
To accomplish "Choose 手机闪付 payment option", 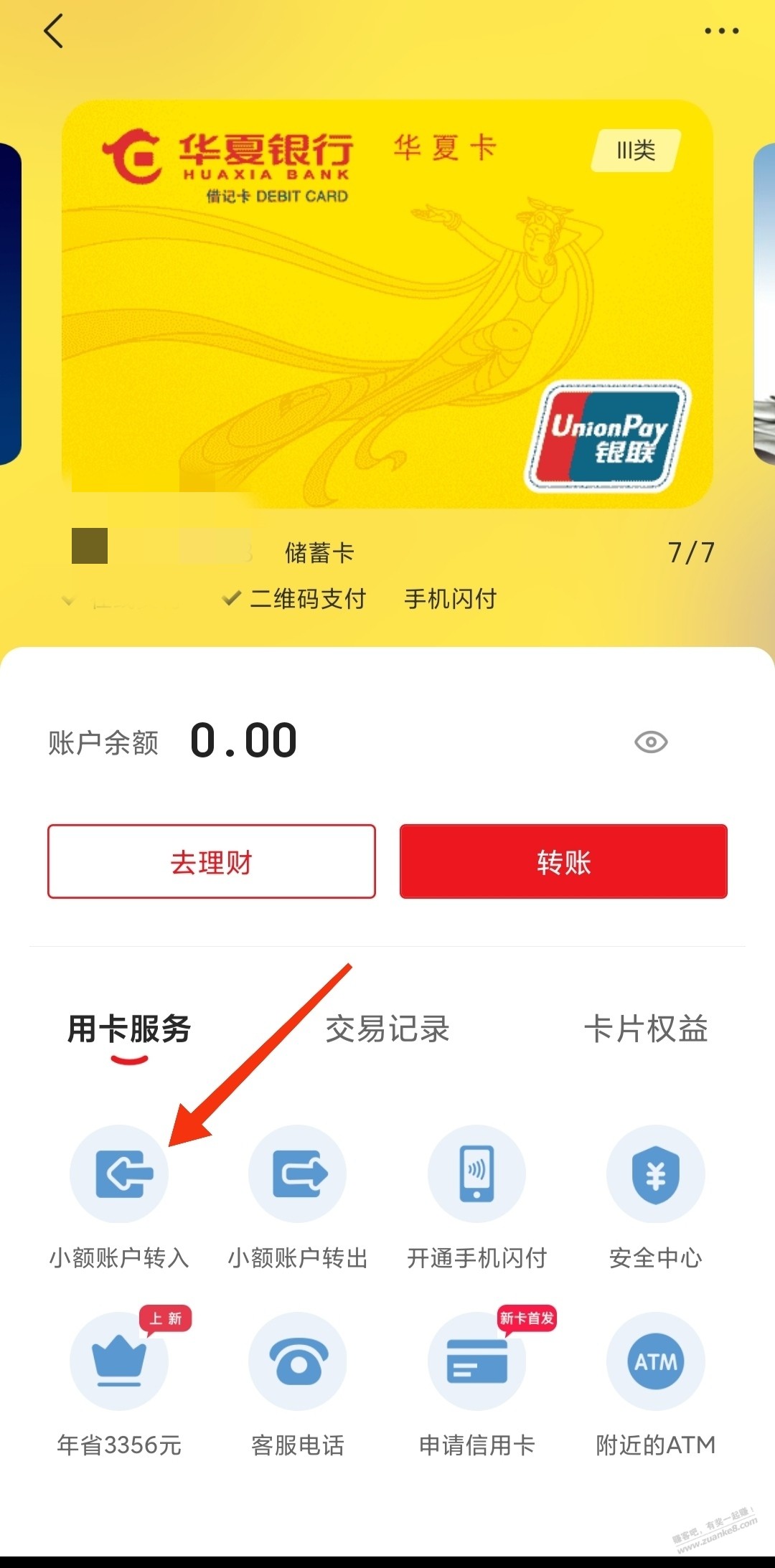I will point(451,599).
